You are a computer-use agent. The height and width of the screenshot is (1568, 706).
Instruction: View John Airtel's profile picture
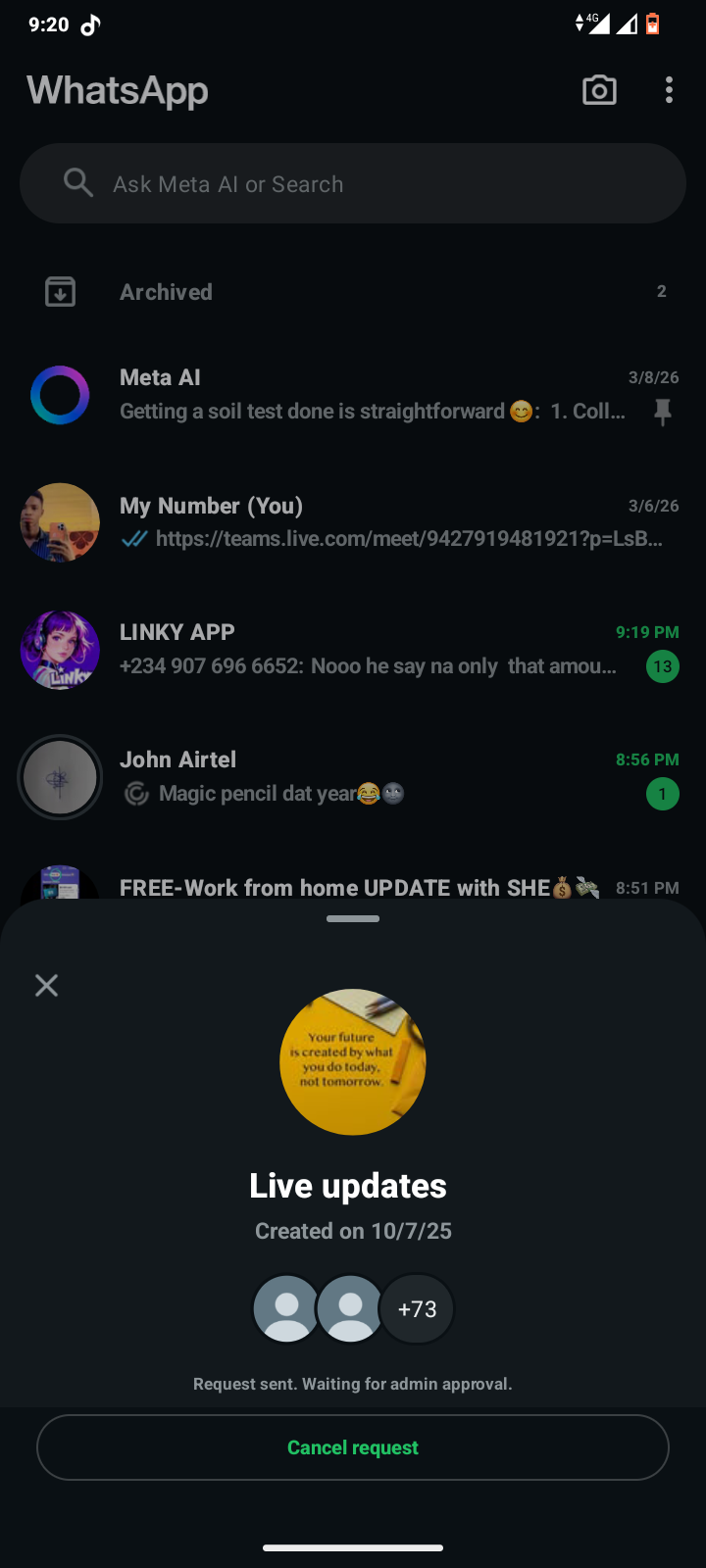(60, 777)
